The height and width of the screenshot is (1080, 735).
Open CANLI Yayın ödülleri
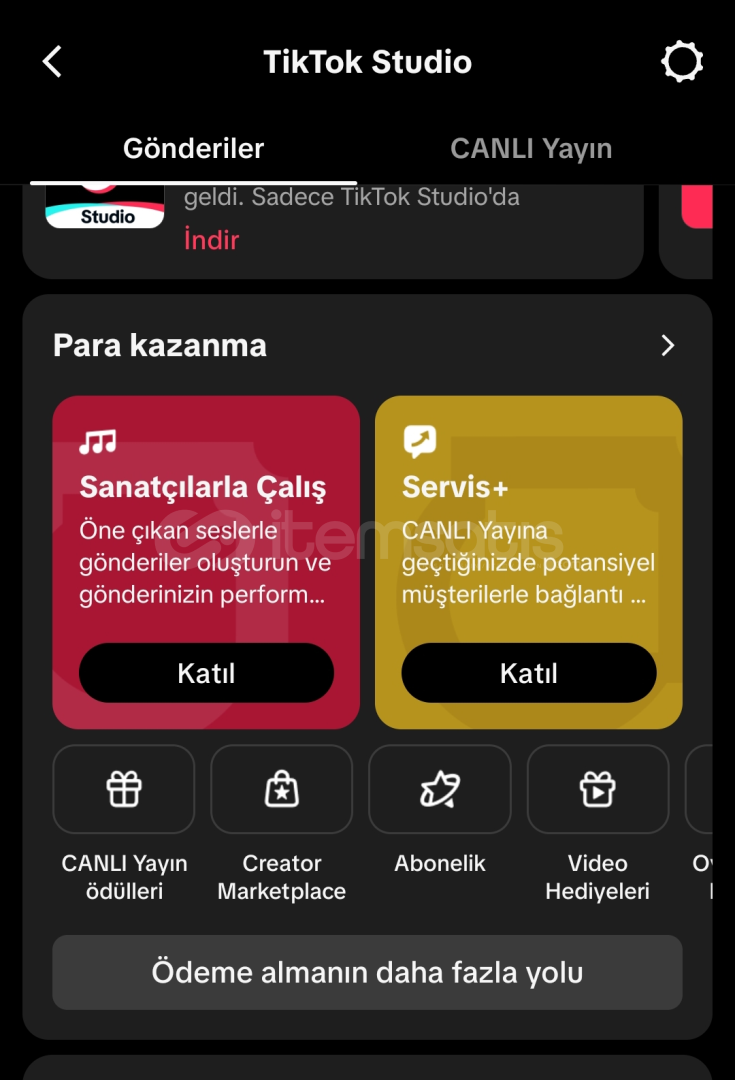click(124, 790)
